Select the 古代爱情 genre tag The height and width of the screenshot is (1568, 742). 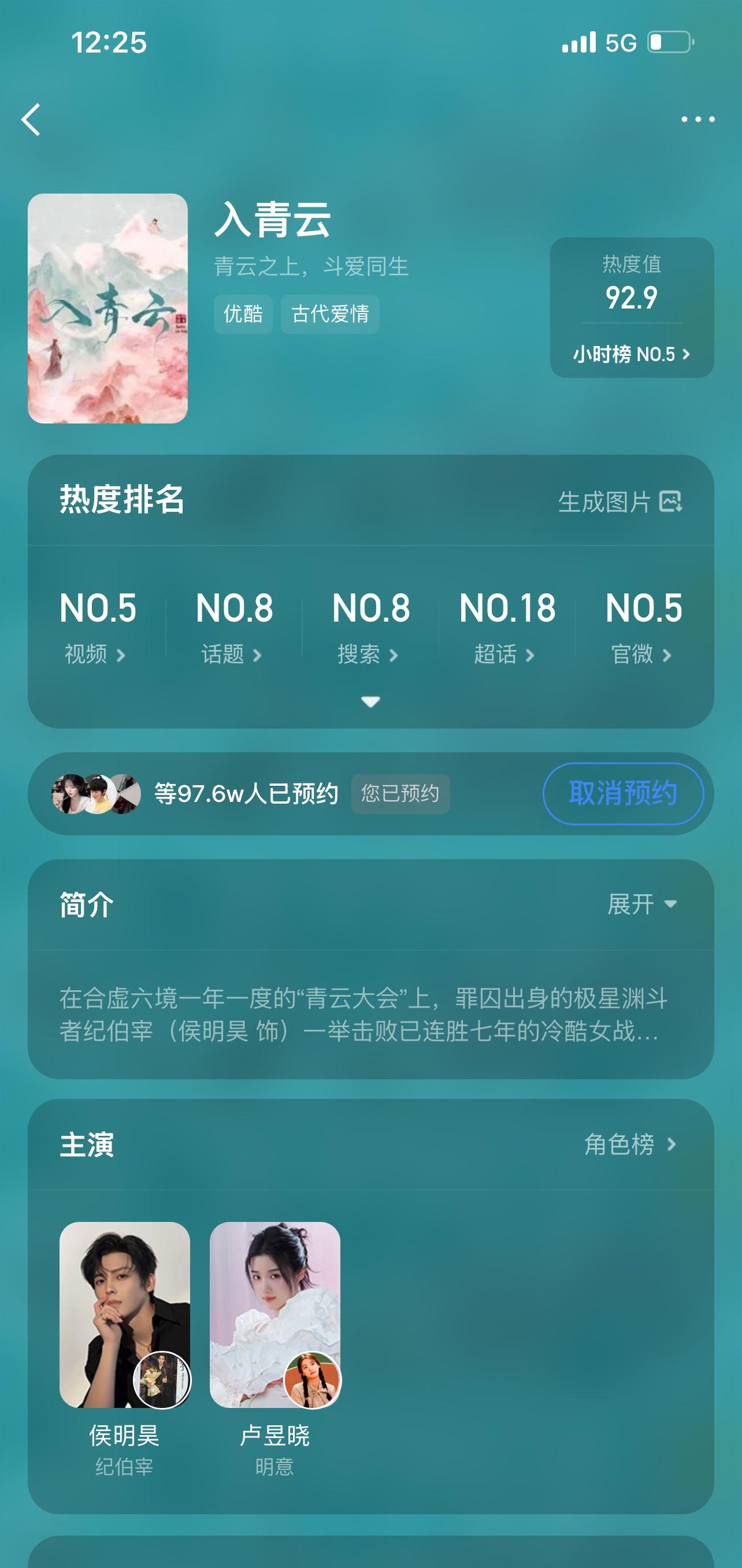click(x=330, y=314)
